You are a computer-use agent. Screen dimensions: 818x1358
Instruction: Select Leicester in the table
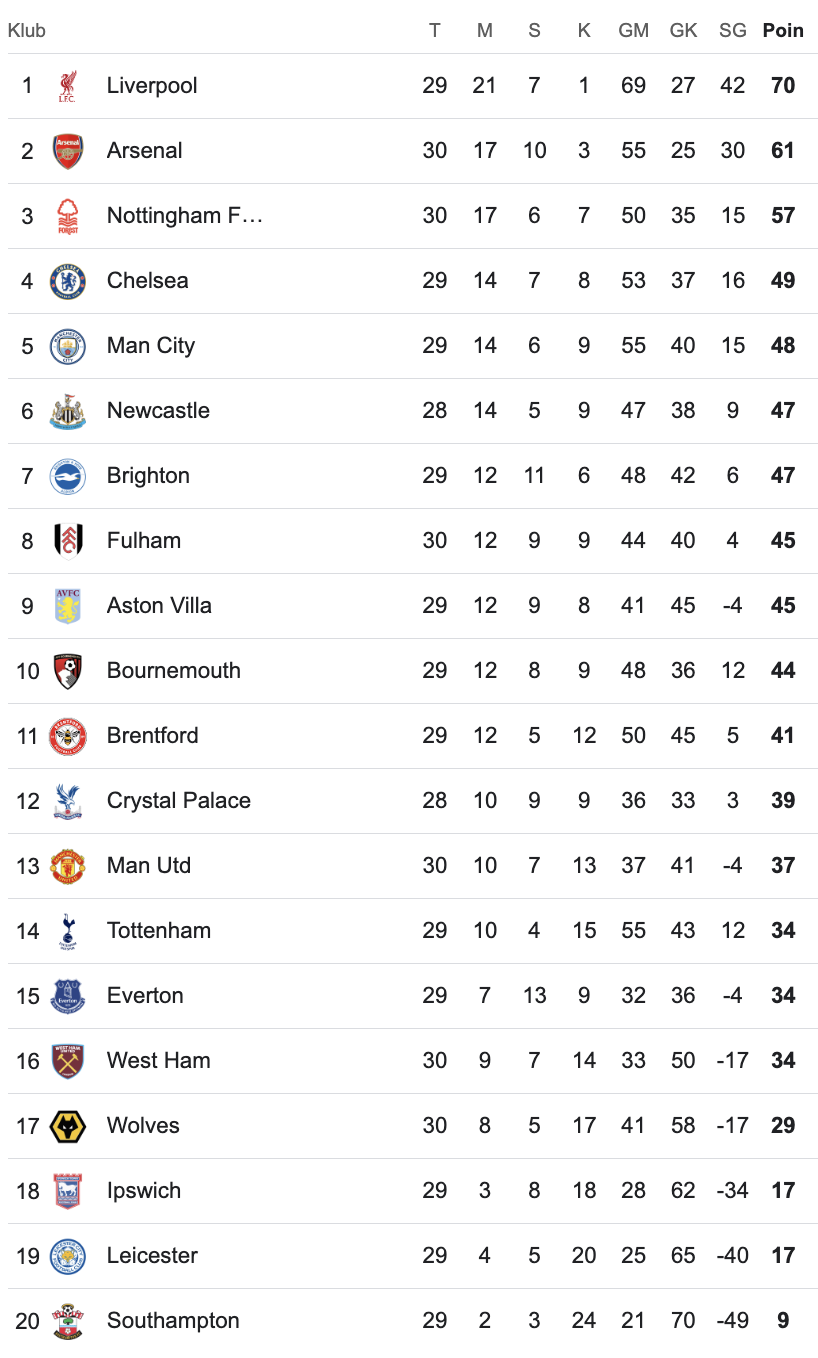409,1256
